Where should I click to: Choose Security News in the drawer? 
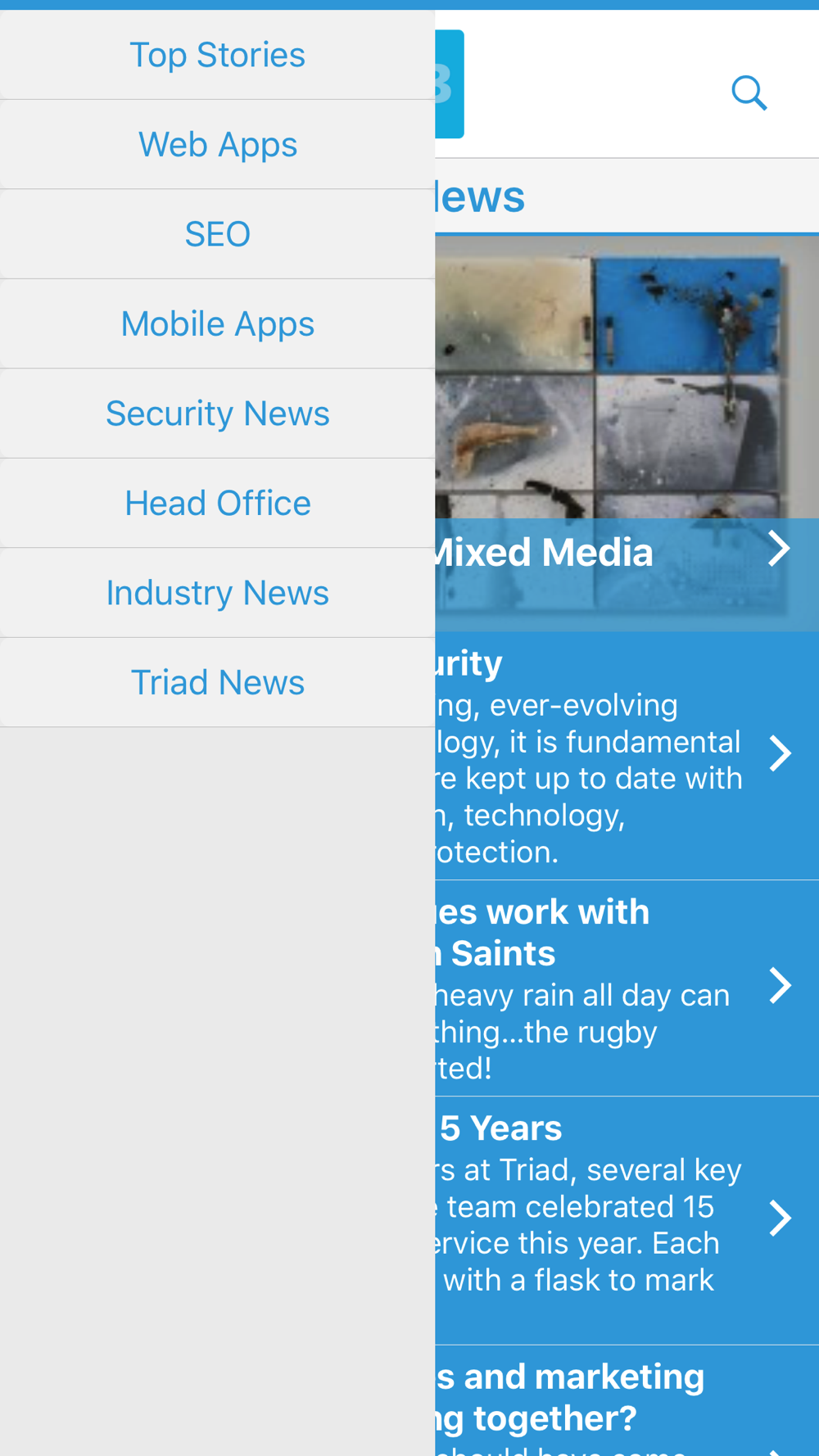pyautogui.click(x=217, y=414)
